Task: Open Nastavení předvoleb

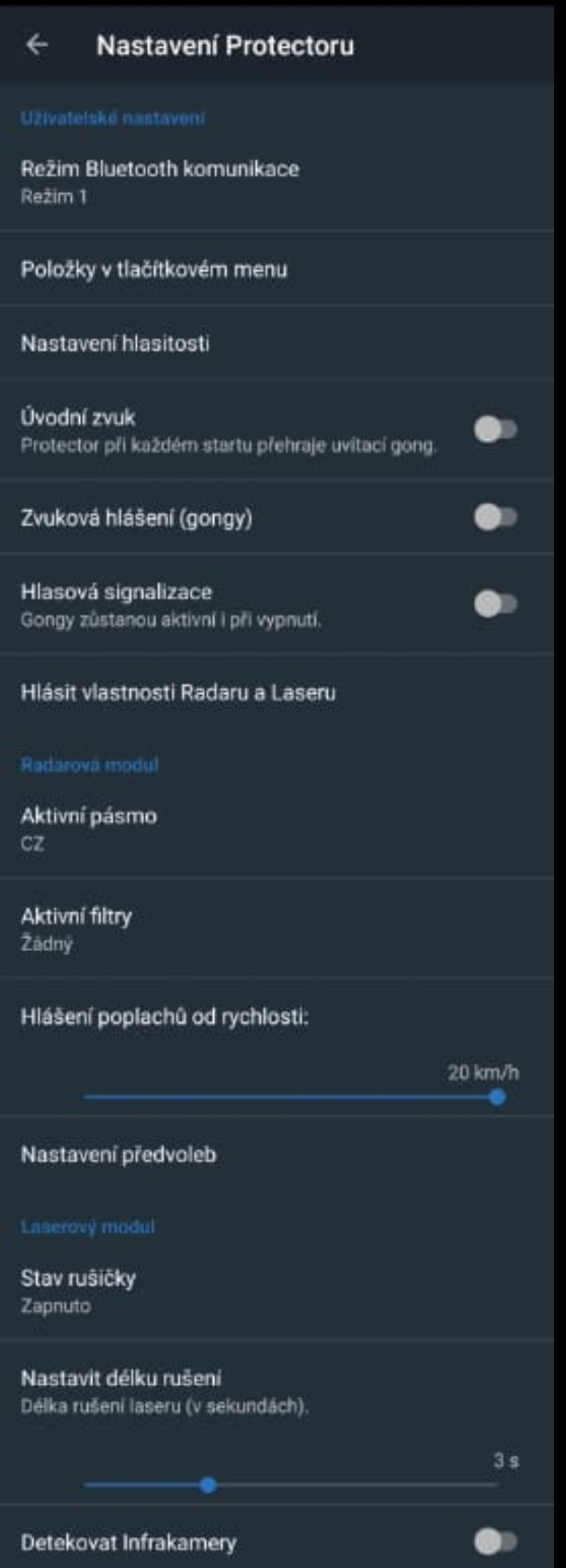Action: coord(118,1154)
